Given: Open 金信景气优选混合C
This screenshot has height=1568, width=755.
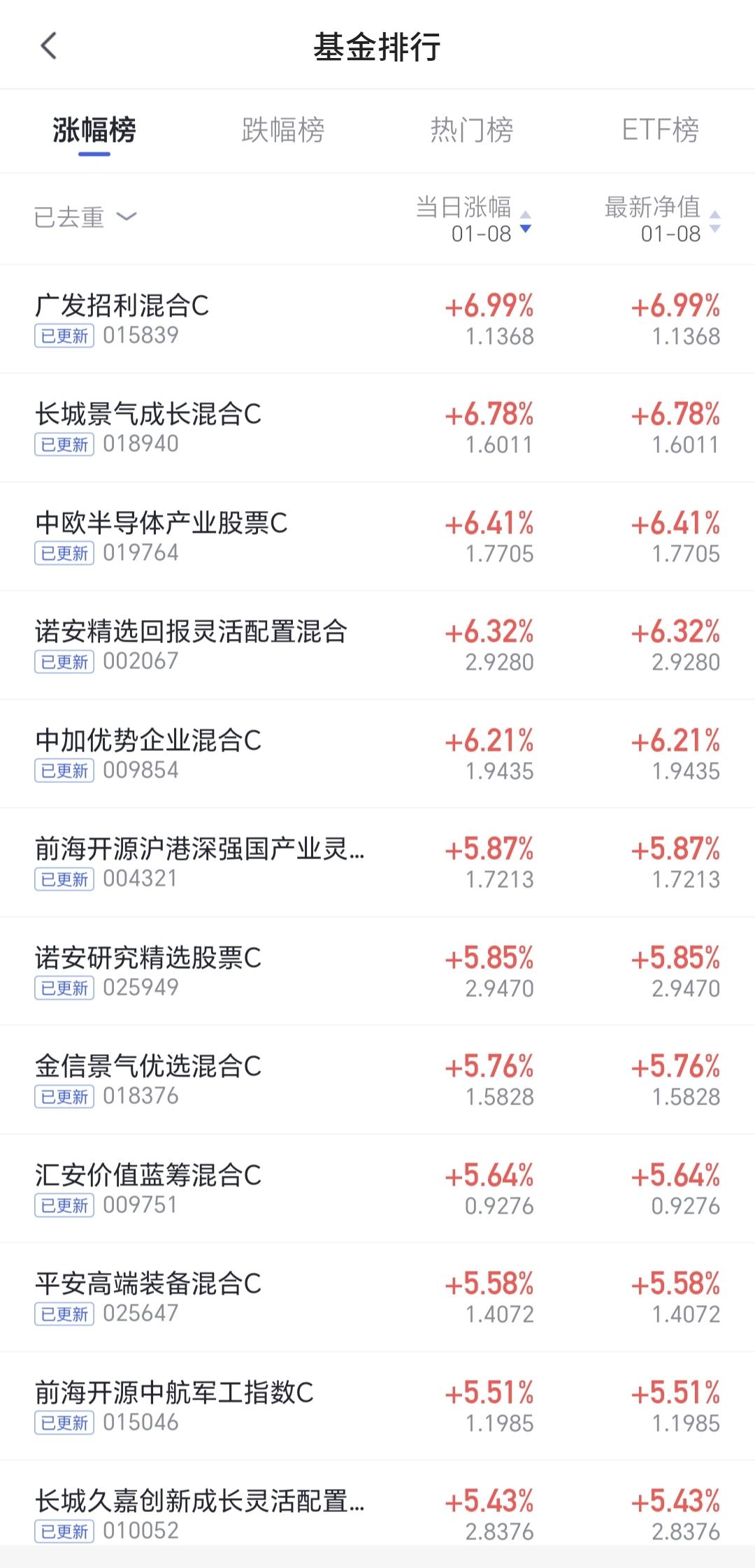Looking at the screenshot, I should pyautogui.click(x=148, y=1067).
